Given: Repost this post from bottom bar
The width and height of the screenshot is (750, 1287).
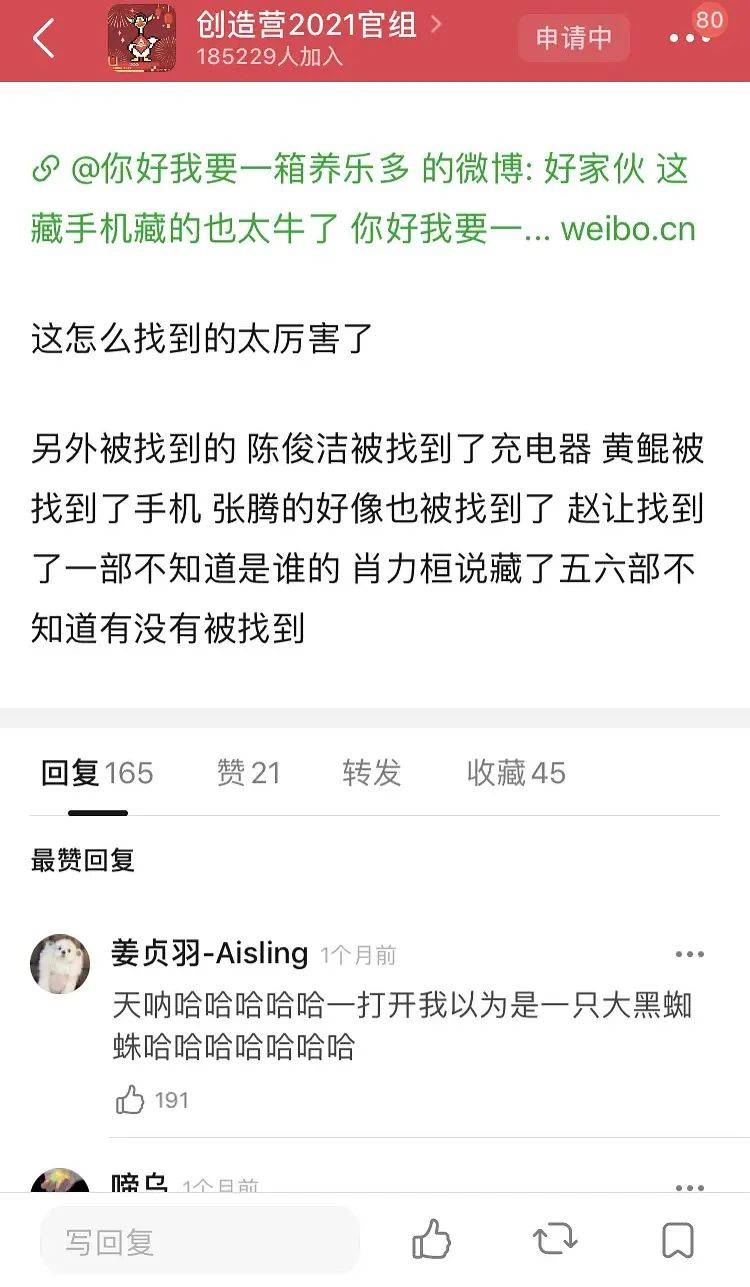Looking at the screenshot, I should (555, 1240).
